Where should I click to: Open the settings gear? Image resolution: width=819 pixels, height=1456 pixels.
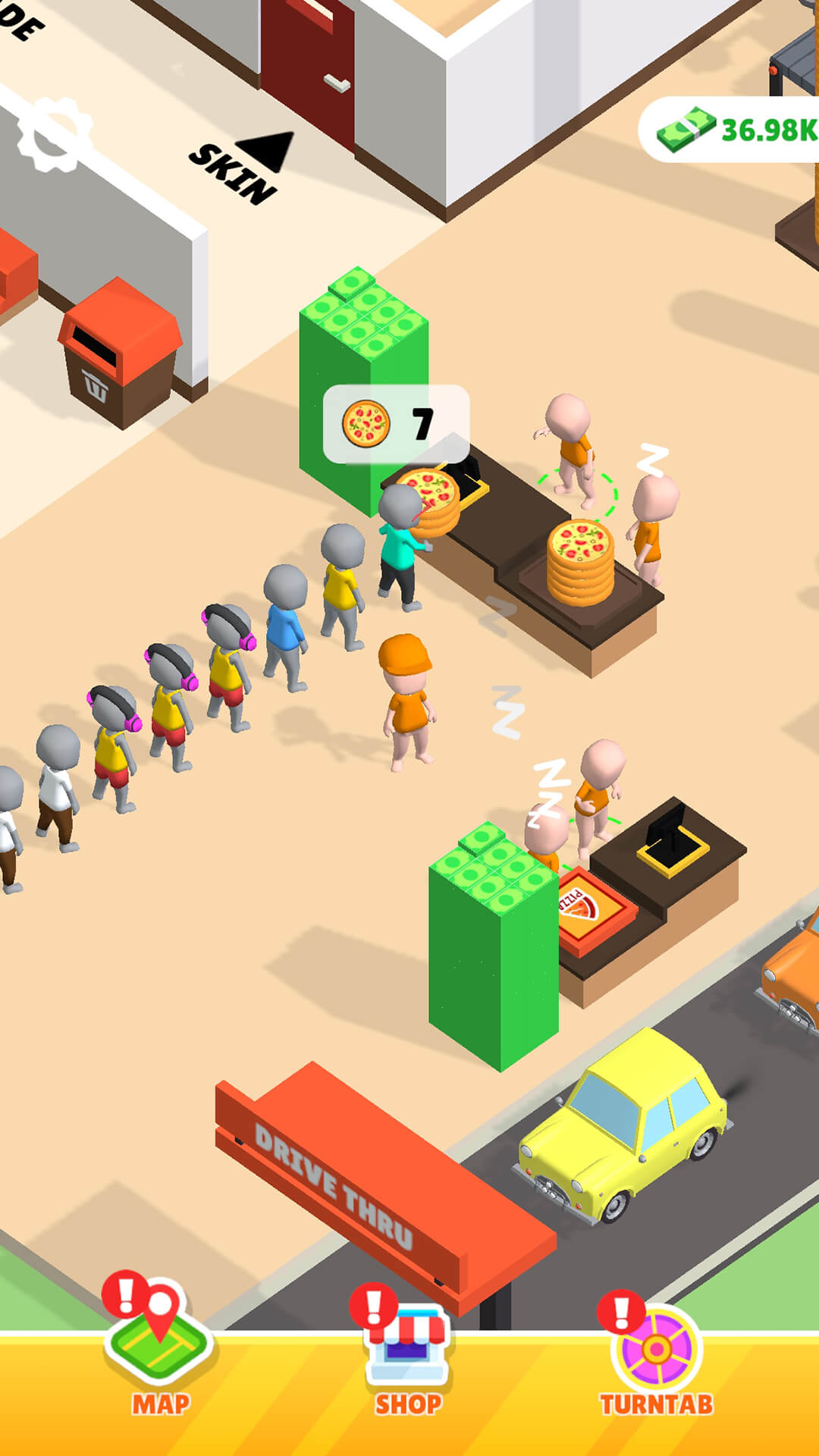[x=53, y=135]
